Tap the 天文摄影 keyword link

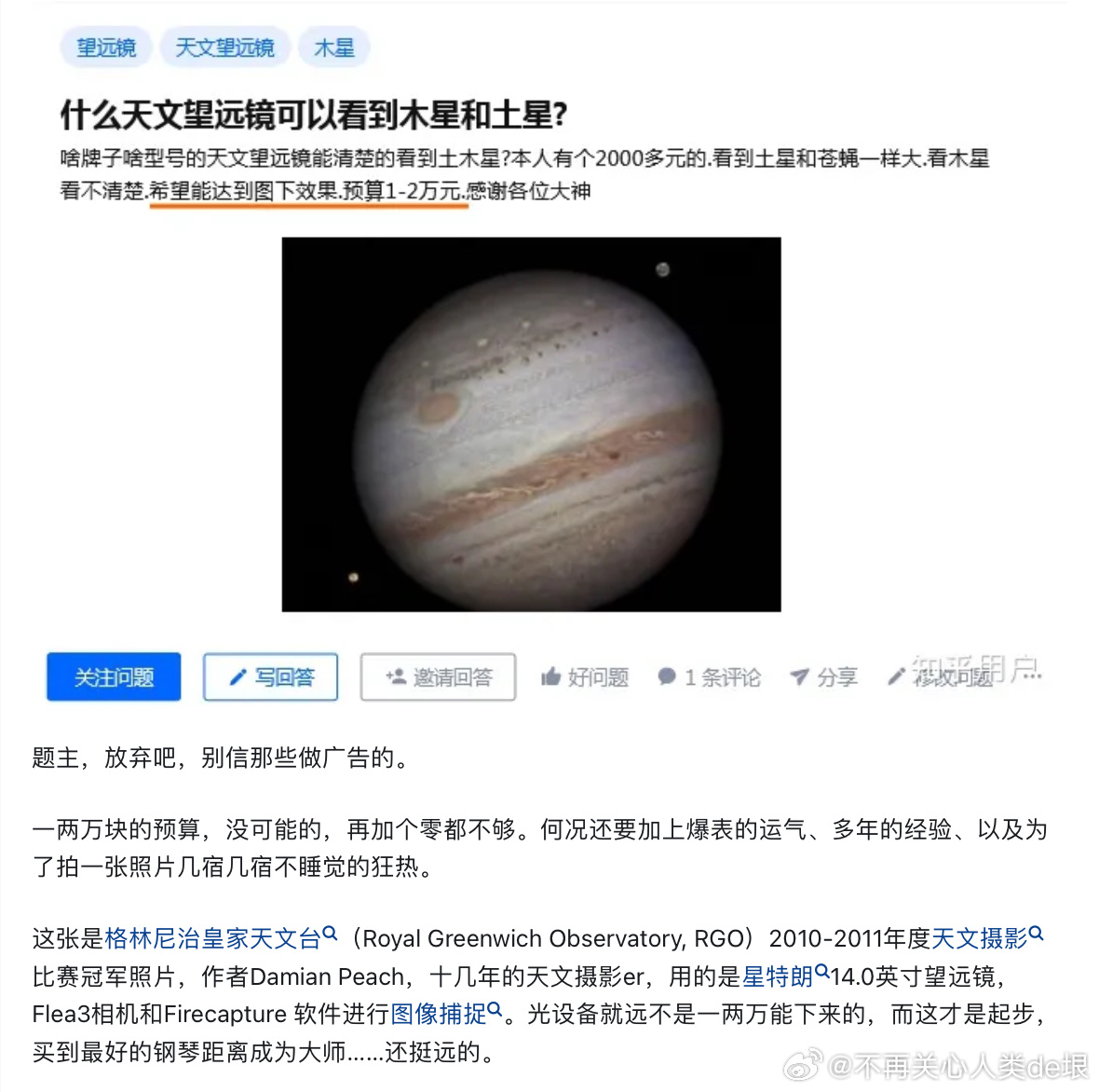[x=980, y=938]
